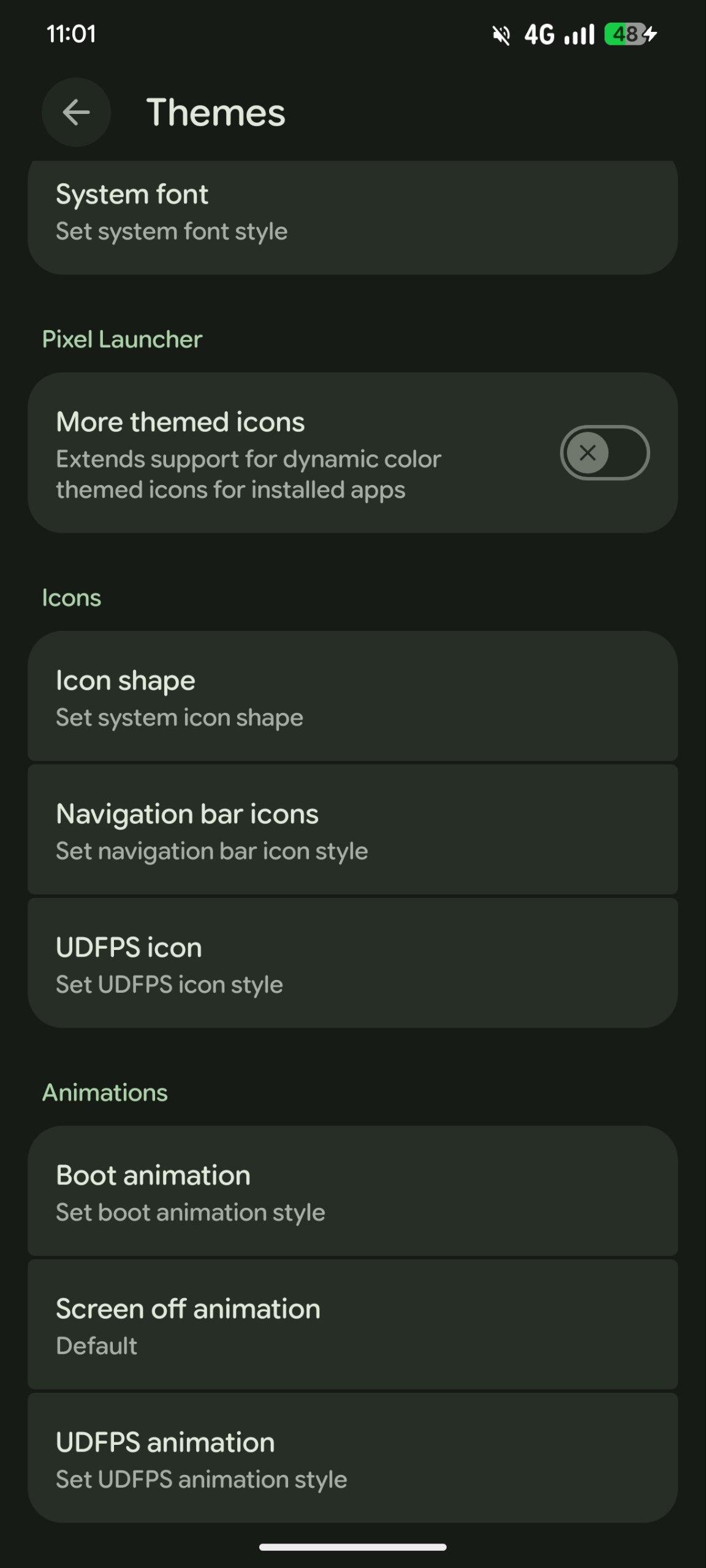Open UDFPS animation settings
The height and width of the screenshot is (1568, 706).
tap(352, 1459)
